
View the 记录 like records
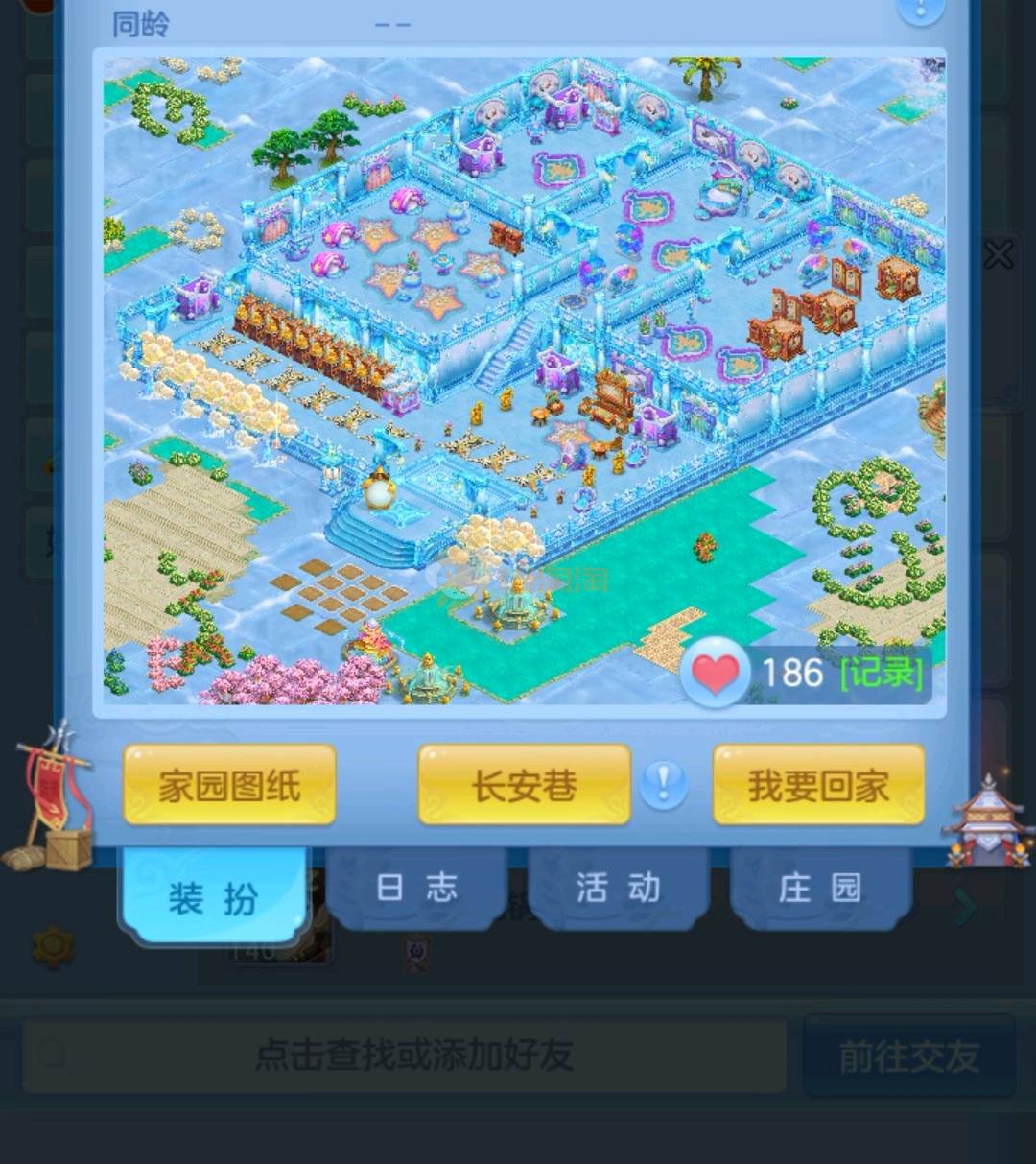click(x=881, y=673)
